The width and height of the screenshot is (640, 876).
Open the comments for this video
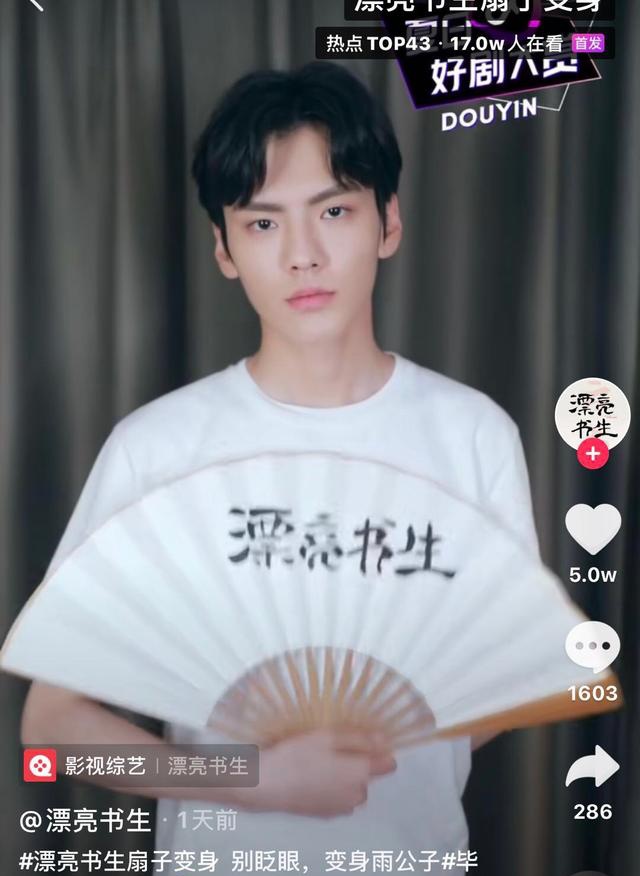(592, 648)
